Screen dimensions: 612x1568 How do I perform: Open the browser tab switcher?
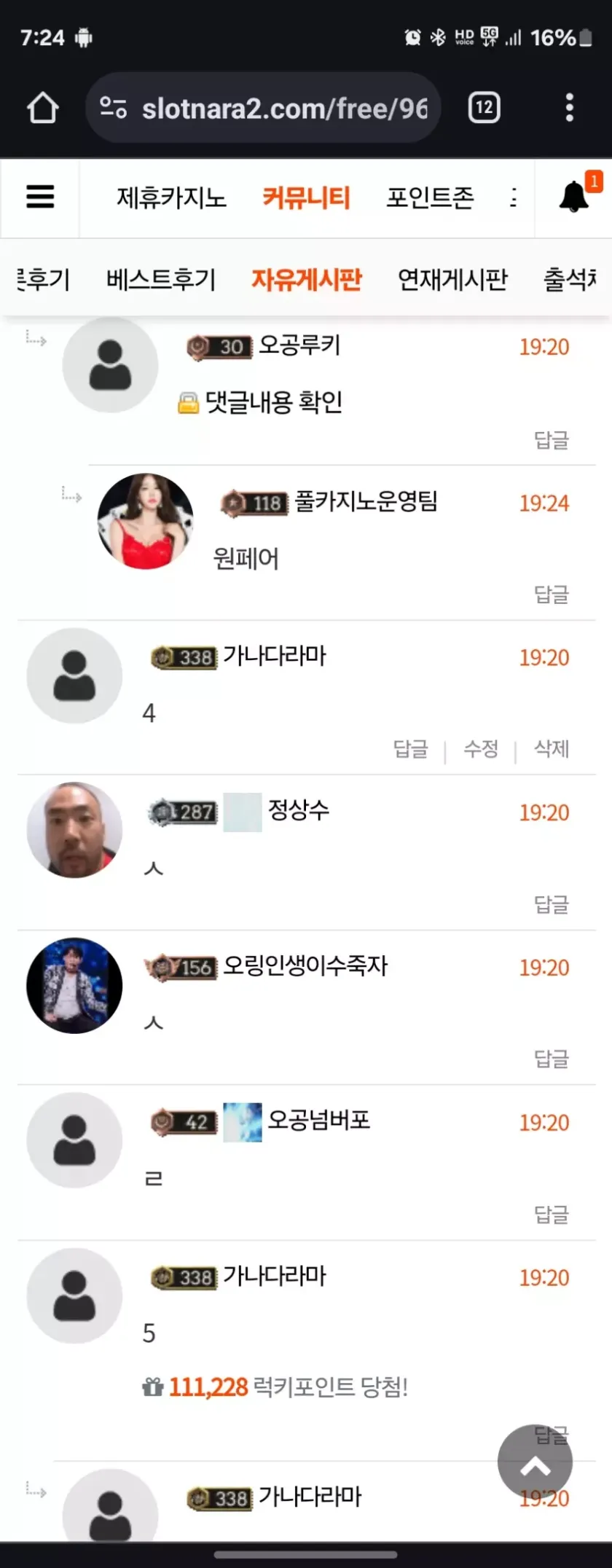point(484,108)
